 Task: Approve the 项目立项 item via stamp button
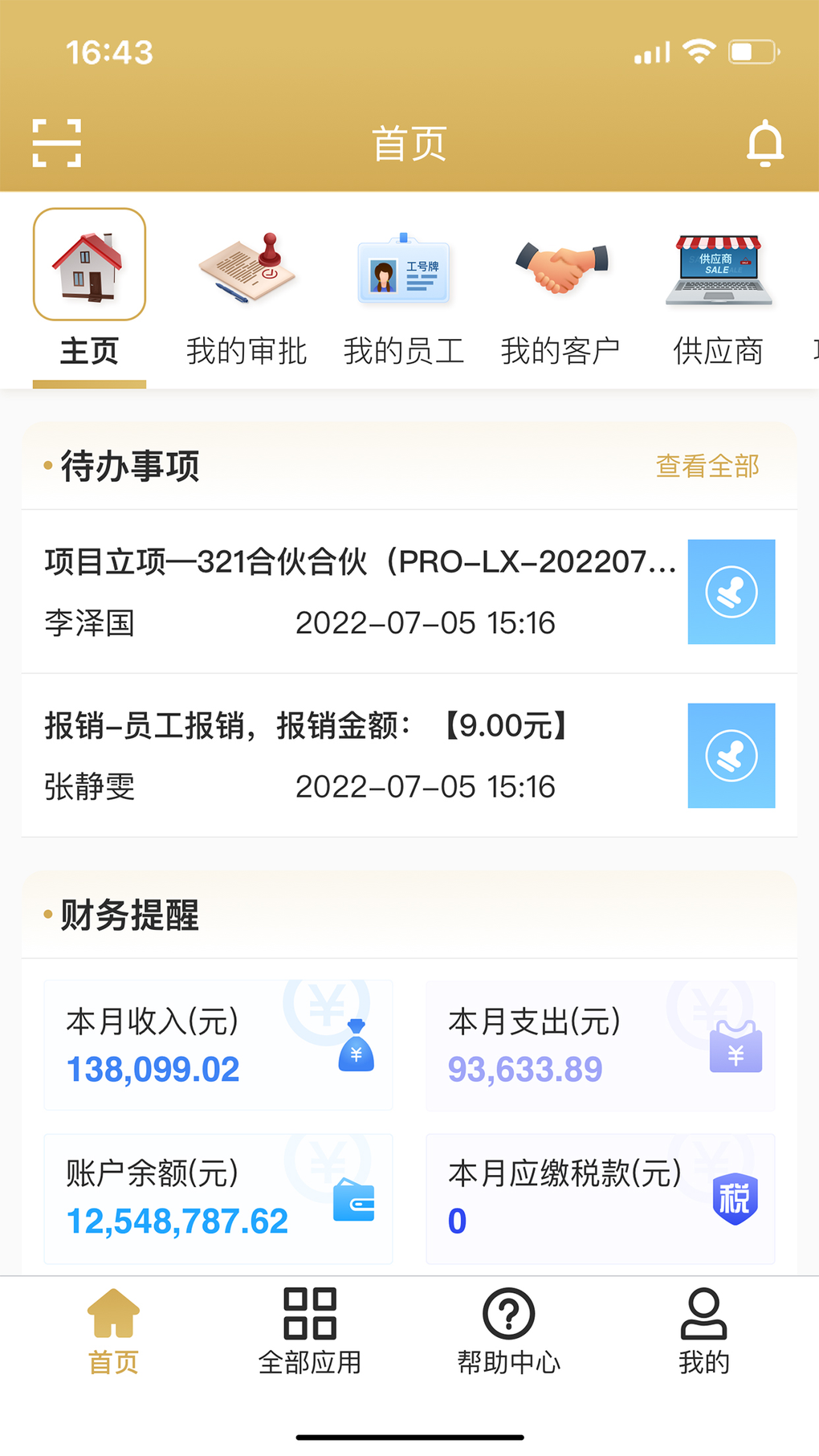tap(731, 592)
